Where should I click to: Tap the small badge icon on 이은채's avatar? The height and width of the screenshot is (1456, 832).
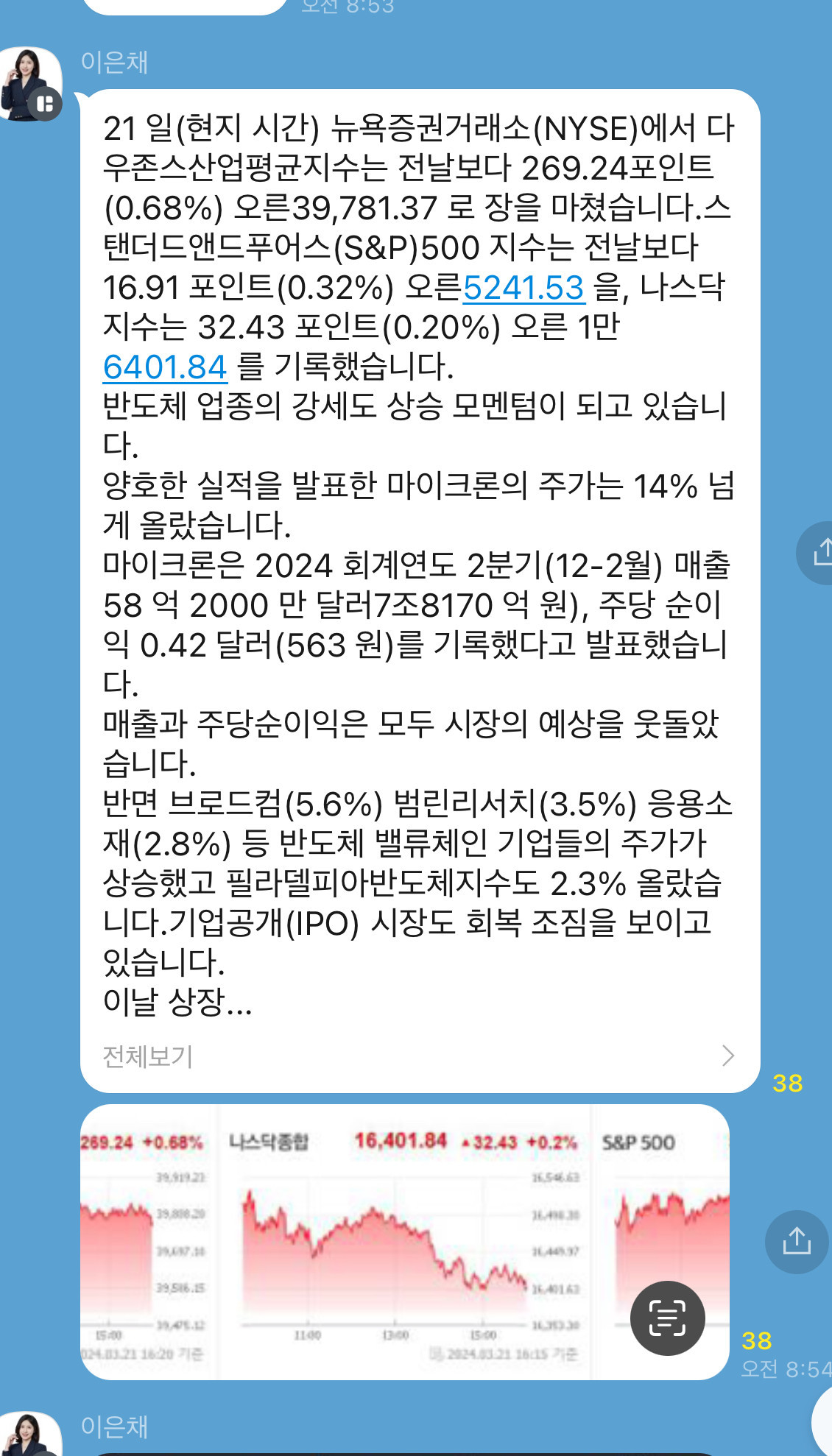click(44, 103)
